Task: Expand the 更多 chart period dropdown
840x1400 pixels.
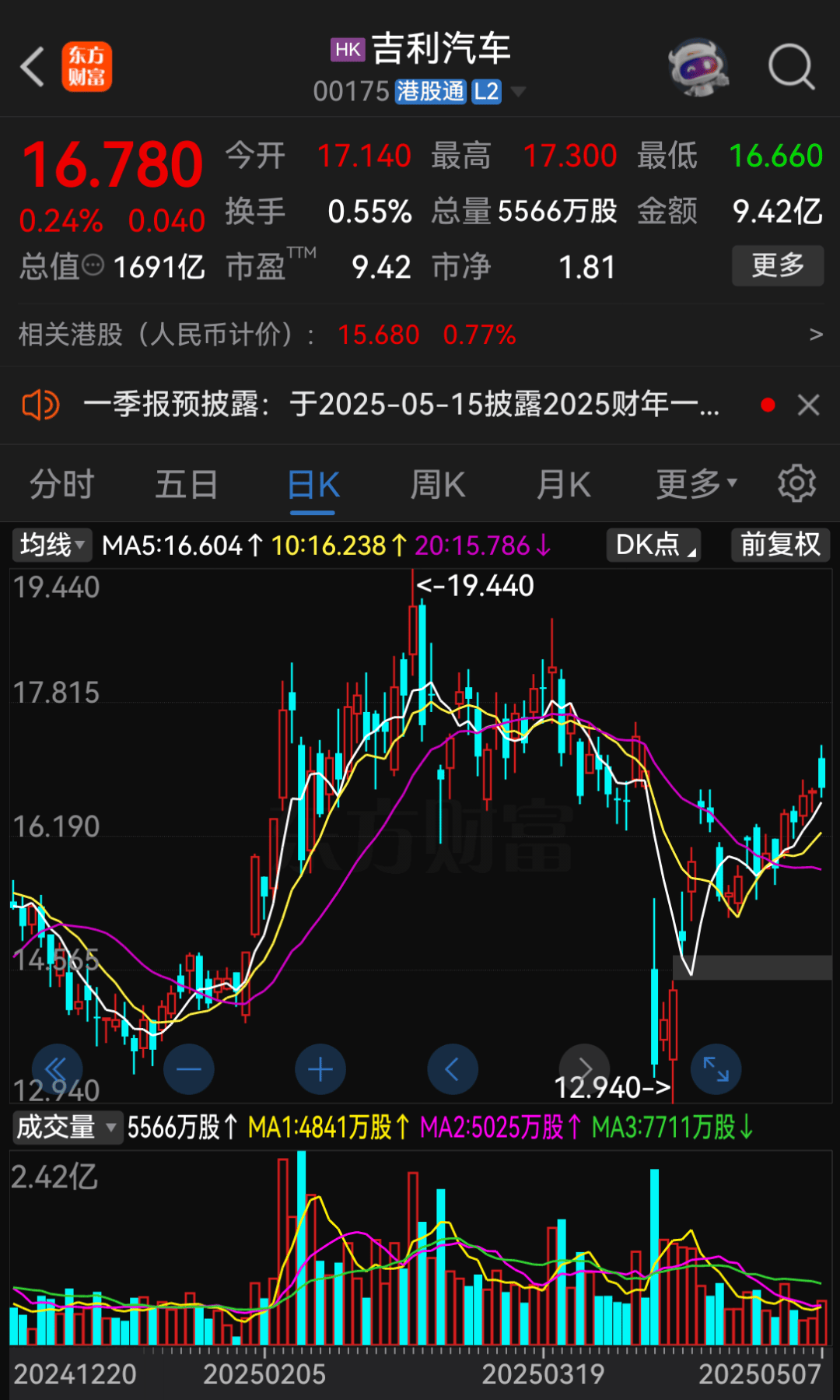Action: [x=696, y=484]
